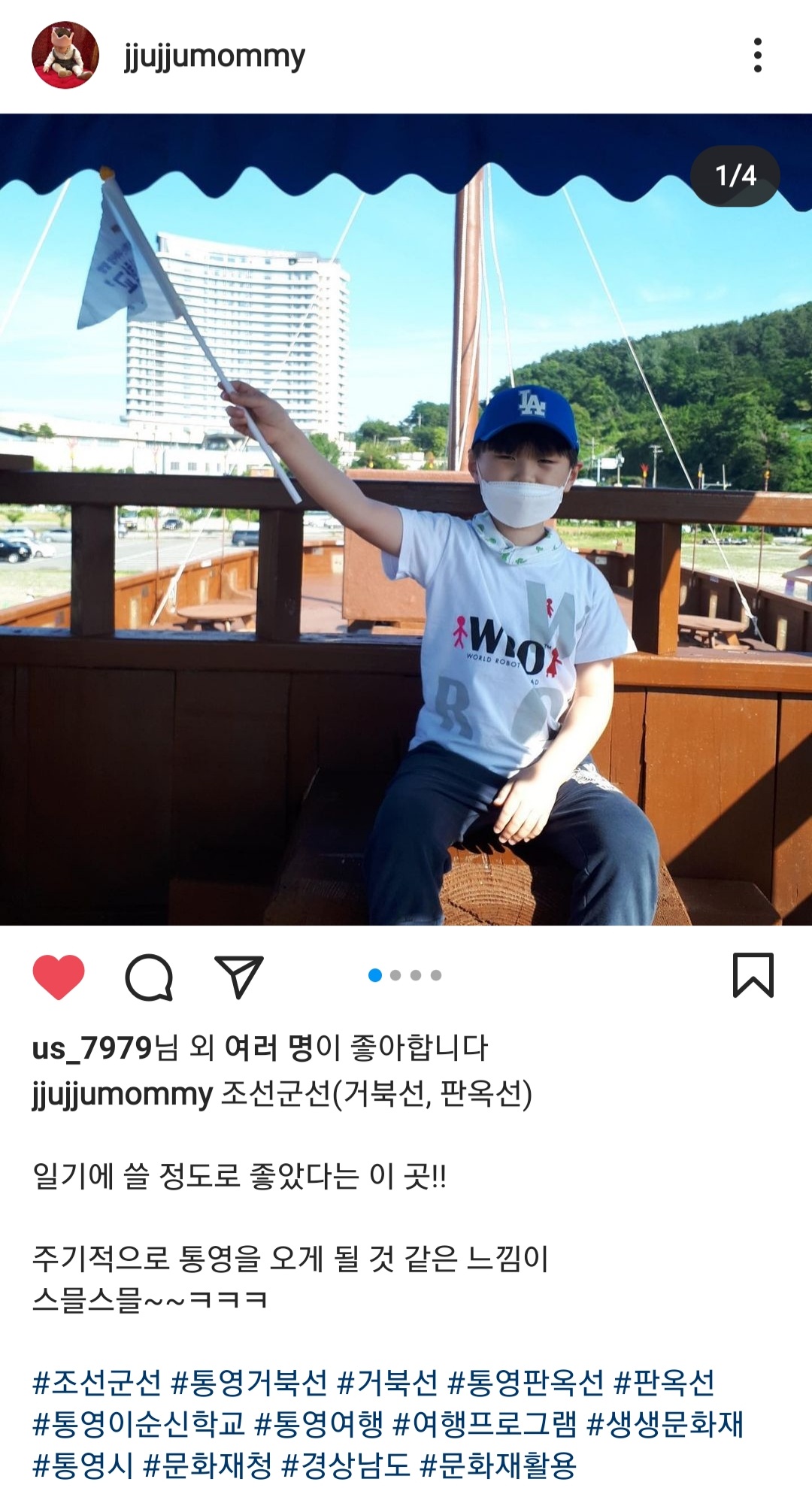Open hashtag #통영판옥선
The image size is (812, 1488).
[x=525, y=1382]
